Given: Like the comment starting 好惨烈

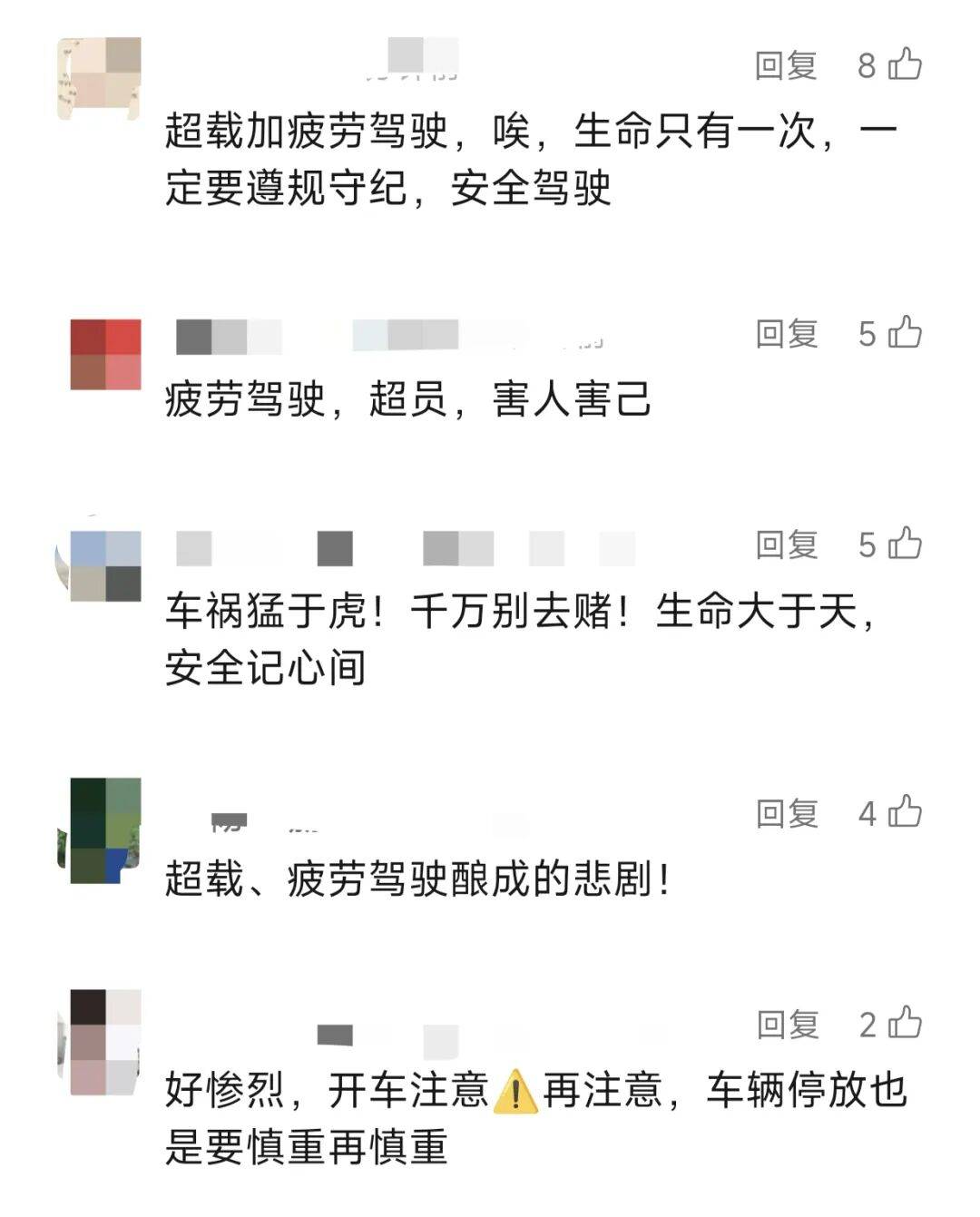Looking at the screenshot, I should coord(905,1024).
